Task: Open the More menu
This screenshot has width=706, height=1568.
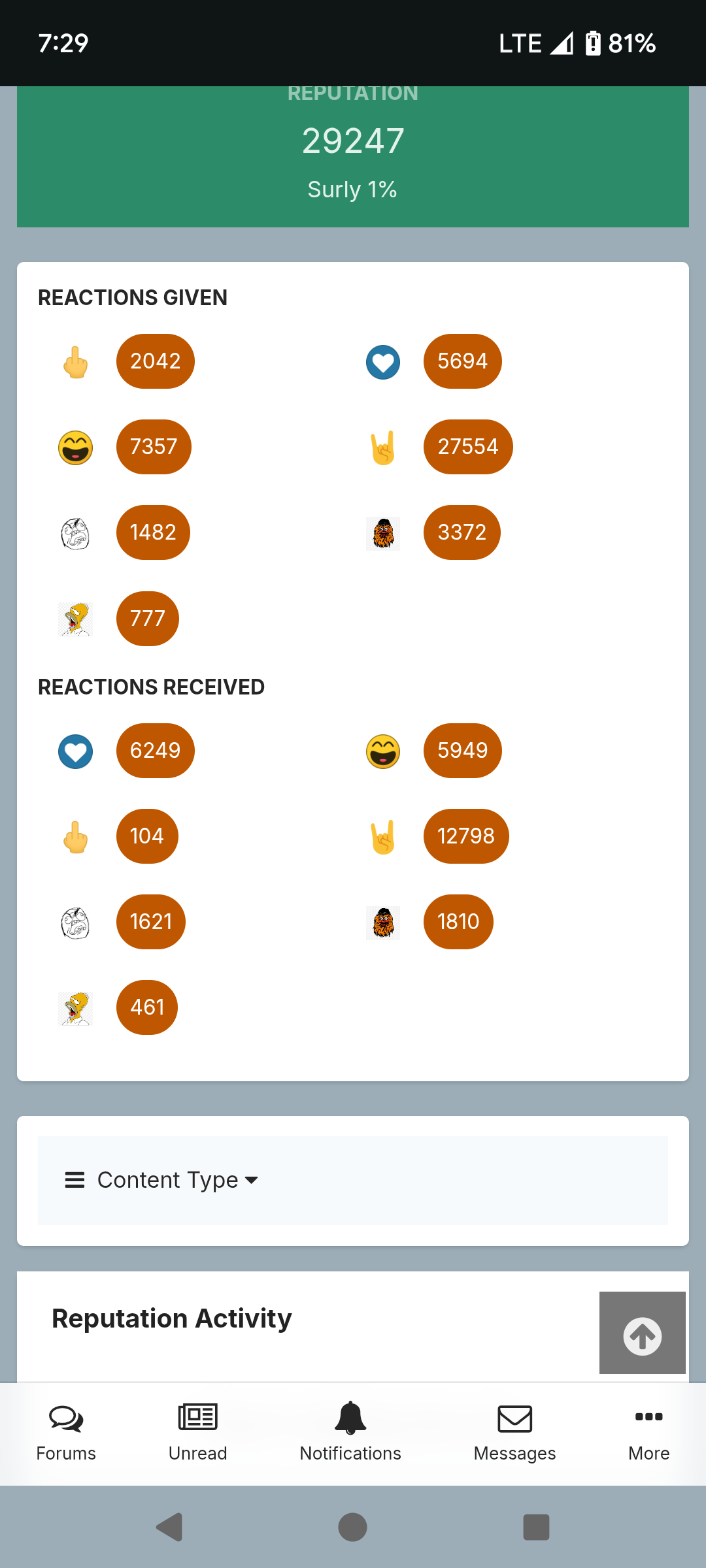Action: [649, 1433]
